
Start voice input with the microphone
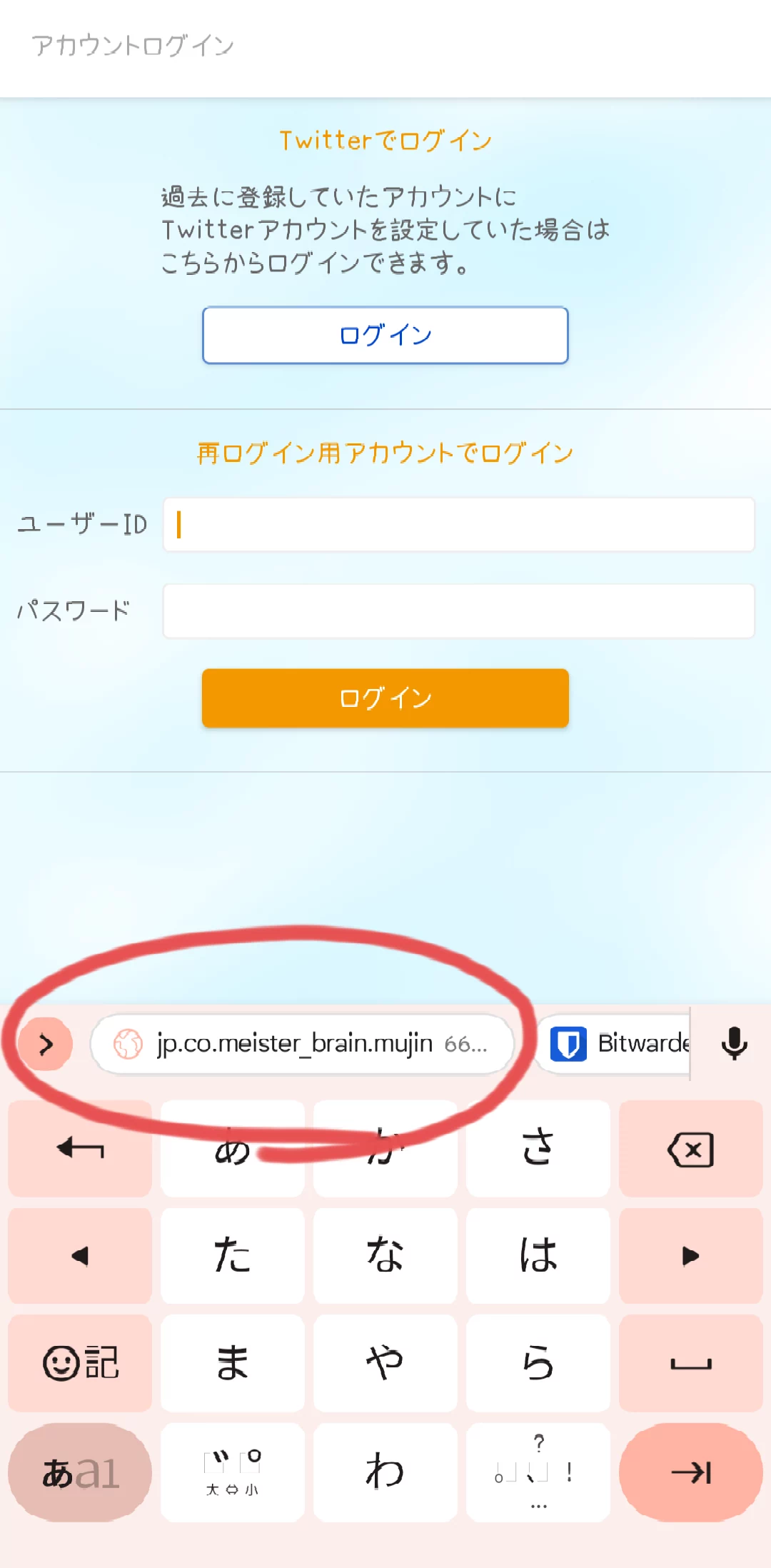[734, 1044]
